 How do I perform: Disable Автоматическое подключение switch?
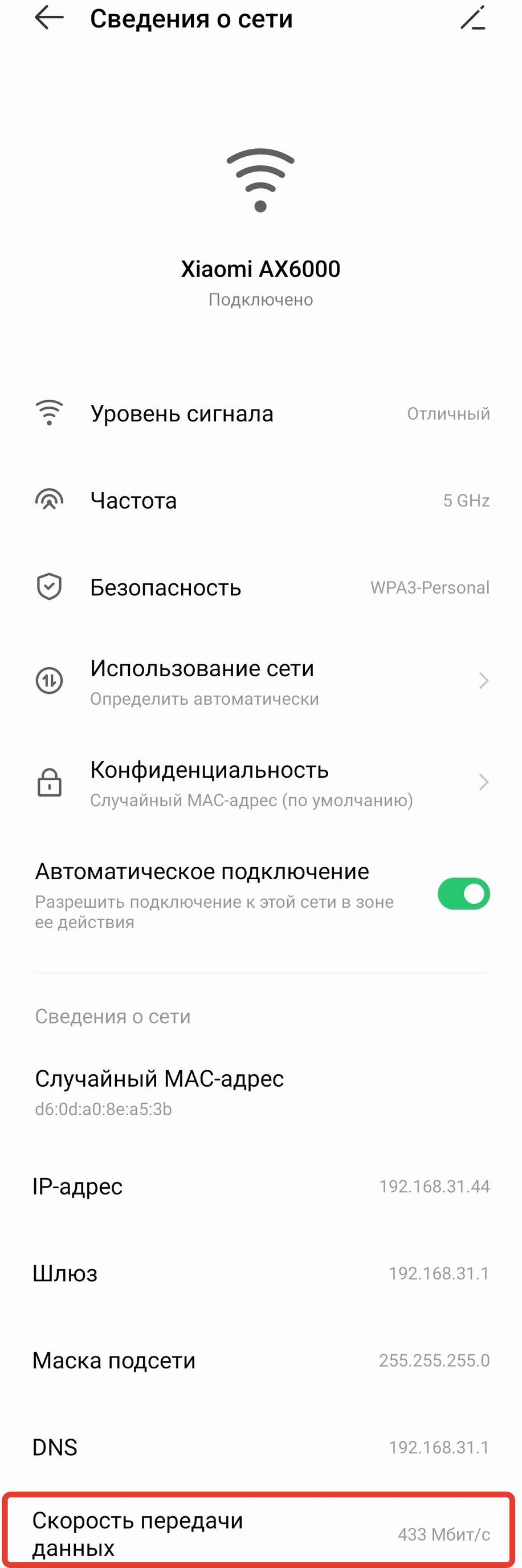coord(464,893)
